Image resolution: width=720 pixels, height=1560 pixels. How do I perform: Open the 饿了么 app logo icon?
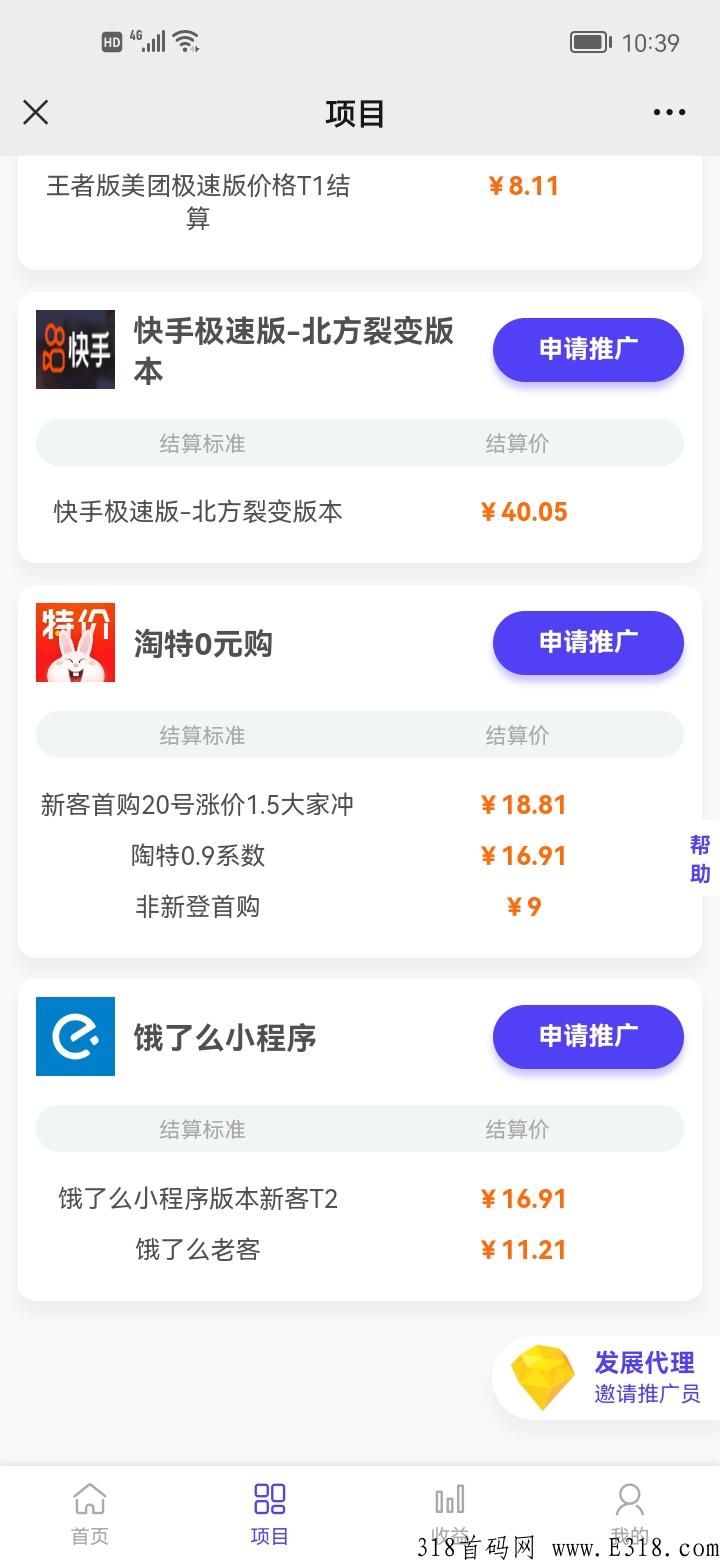[x=75, y=1036]
